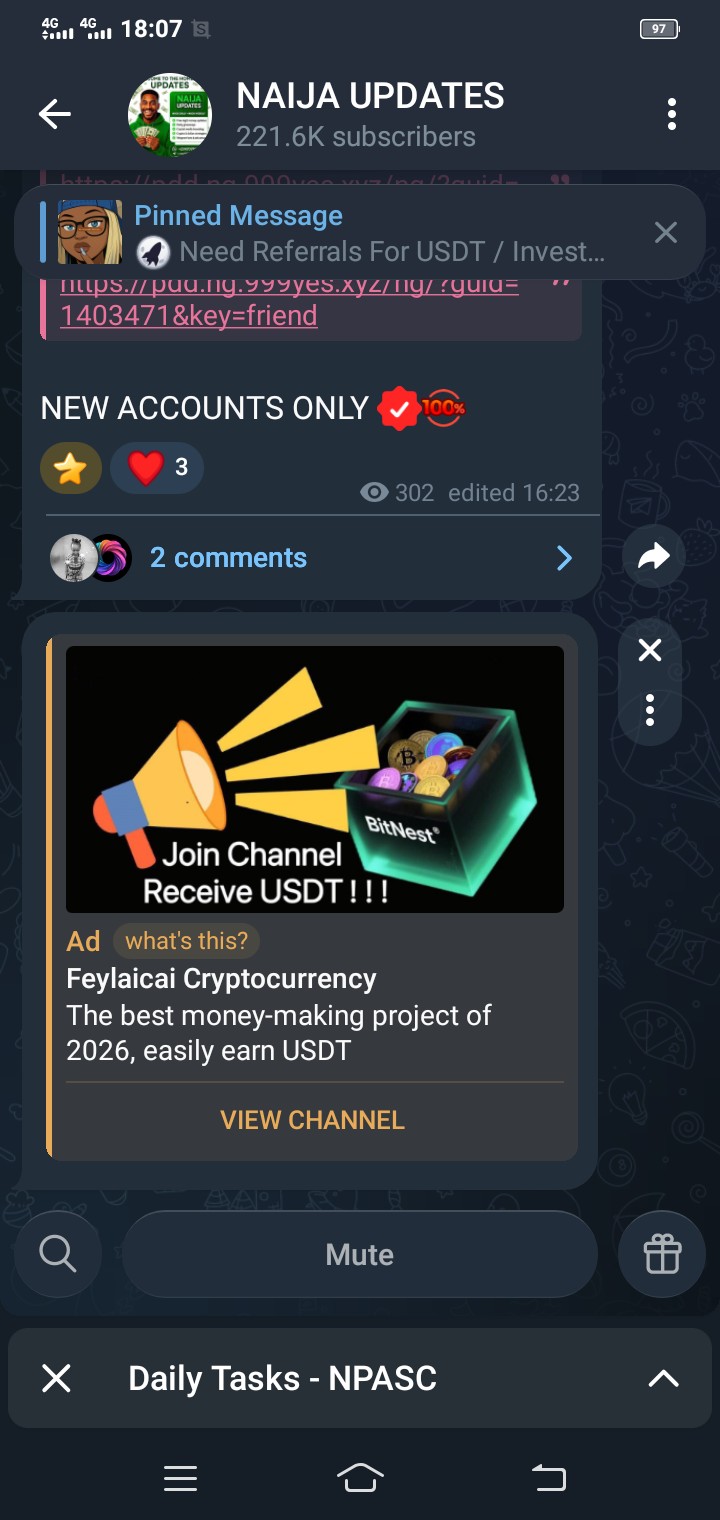Dismiss the pinned message bar
The image size is (720, 1520).
[665, 233]
